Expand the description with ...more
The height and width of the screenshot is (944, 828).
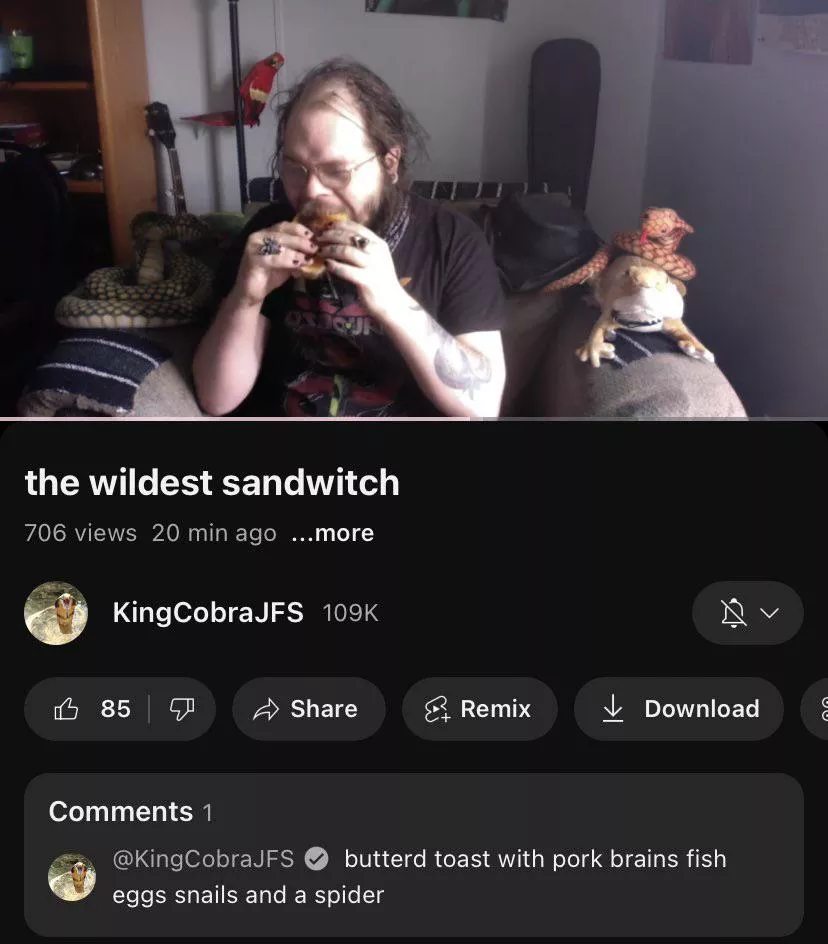point(332,533)
